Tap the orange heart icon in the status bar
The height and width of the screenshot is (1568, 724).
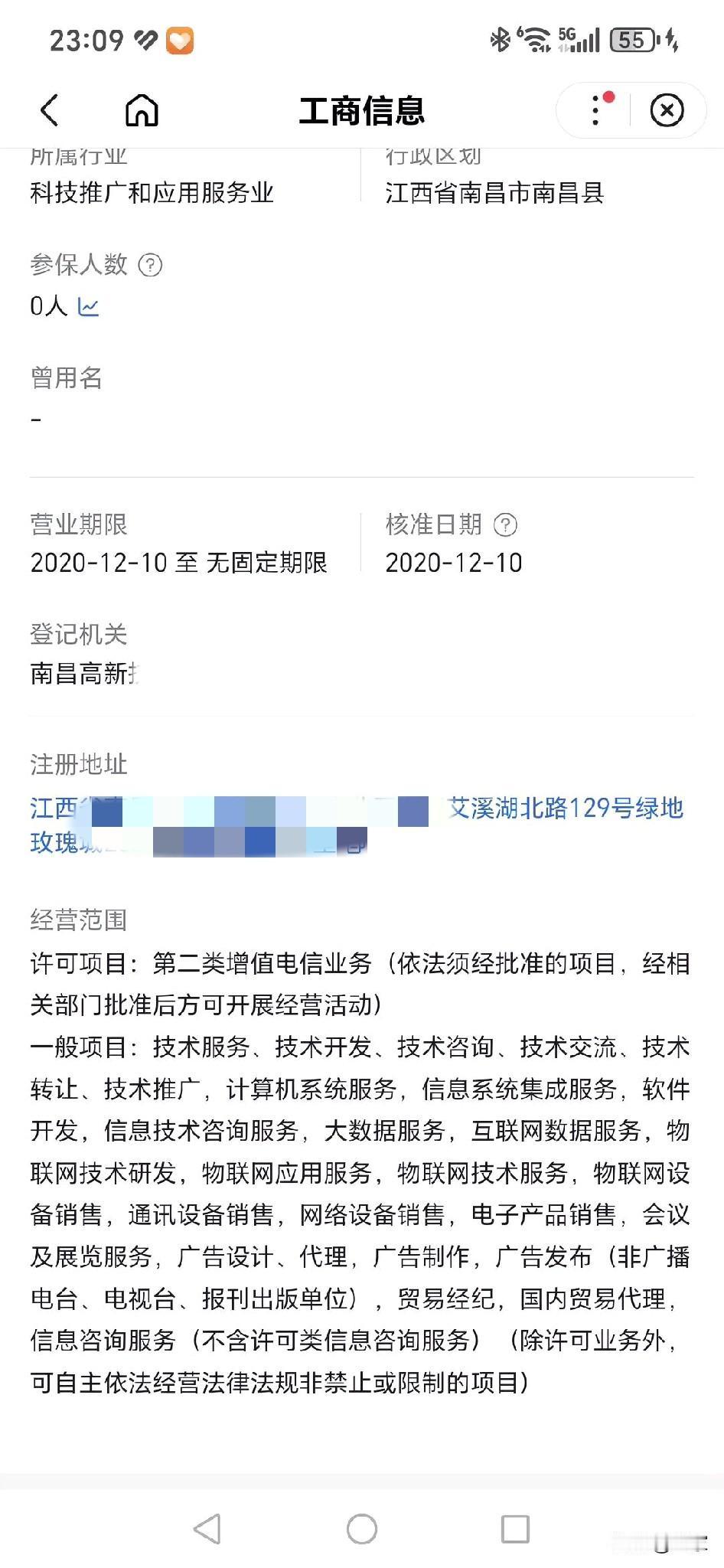click(180, 40)
